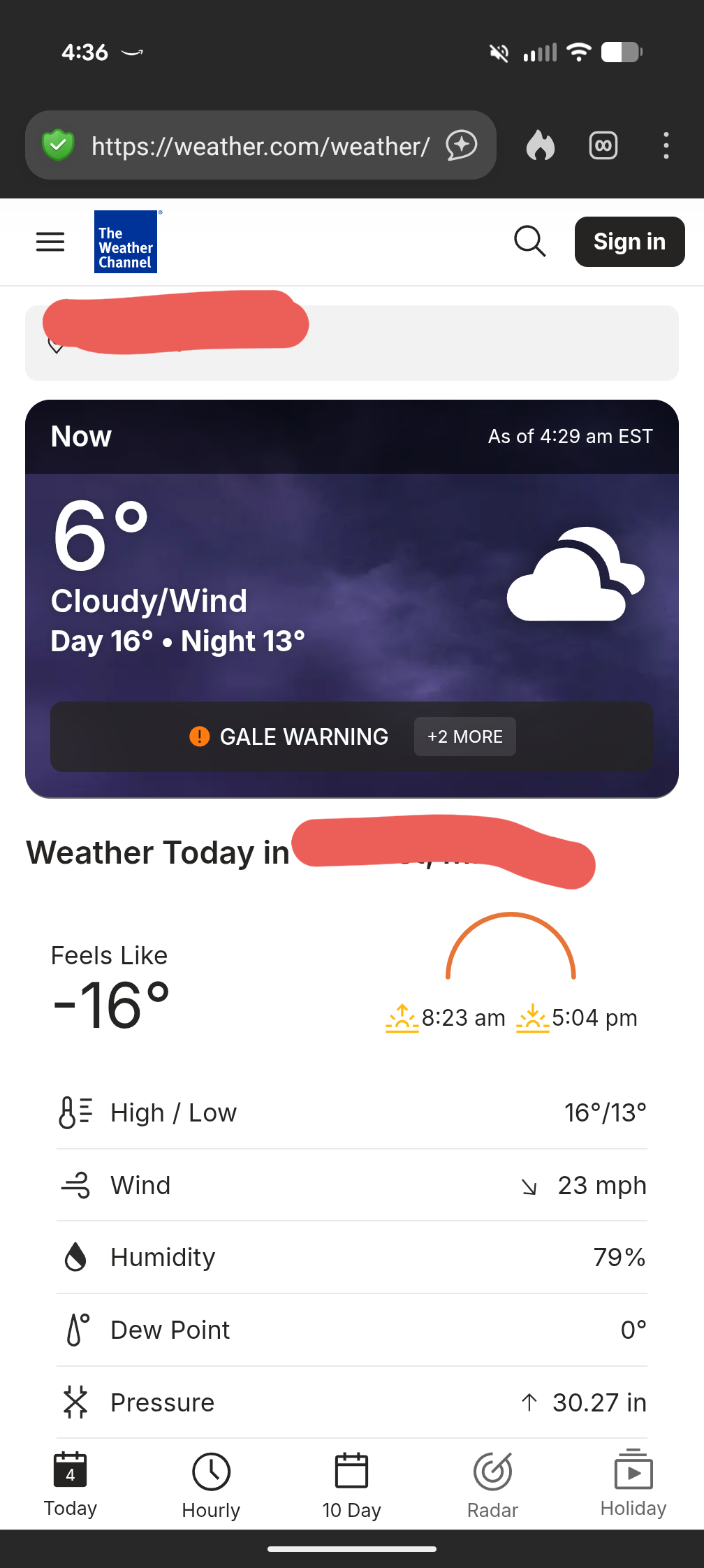The width and height of the screenshot is (704, 1568).
Task: Open the weather search magnifier
Action: click(x=529, y=242)
